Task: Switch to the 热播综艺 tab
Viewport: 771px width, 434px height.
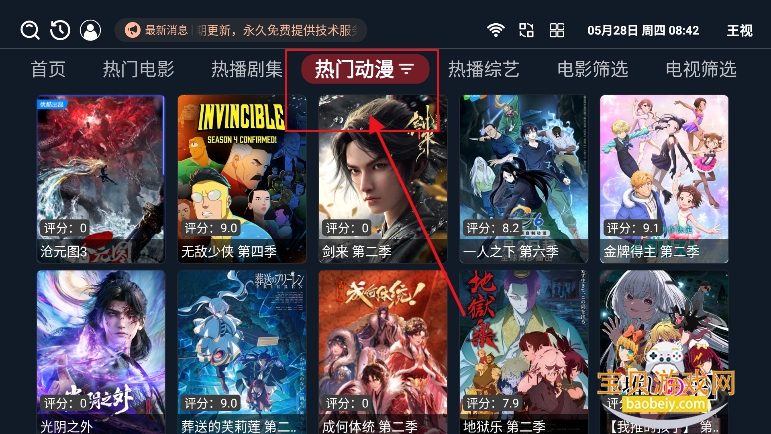Action: pos(484,69)
